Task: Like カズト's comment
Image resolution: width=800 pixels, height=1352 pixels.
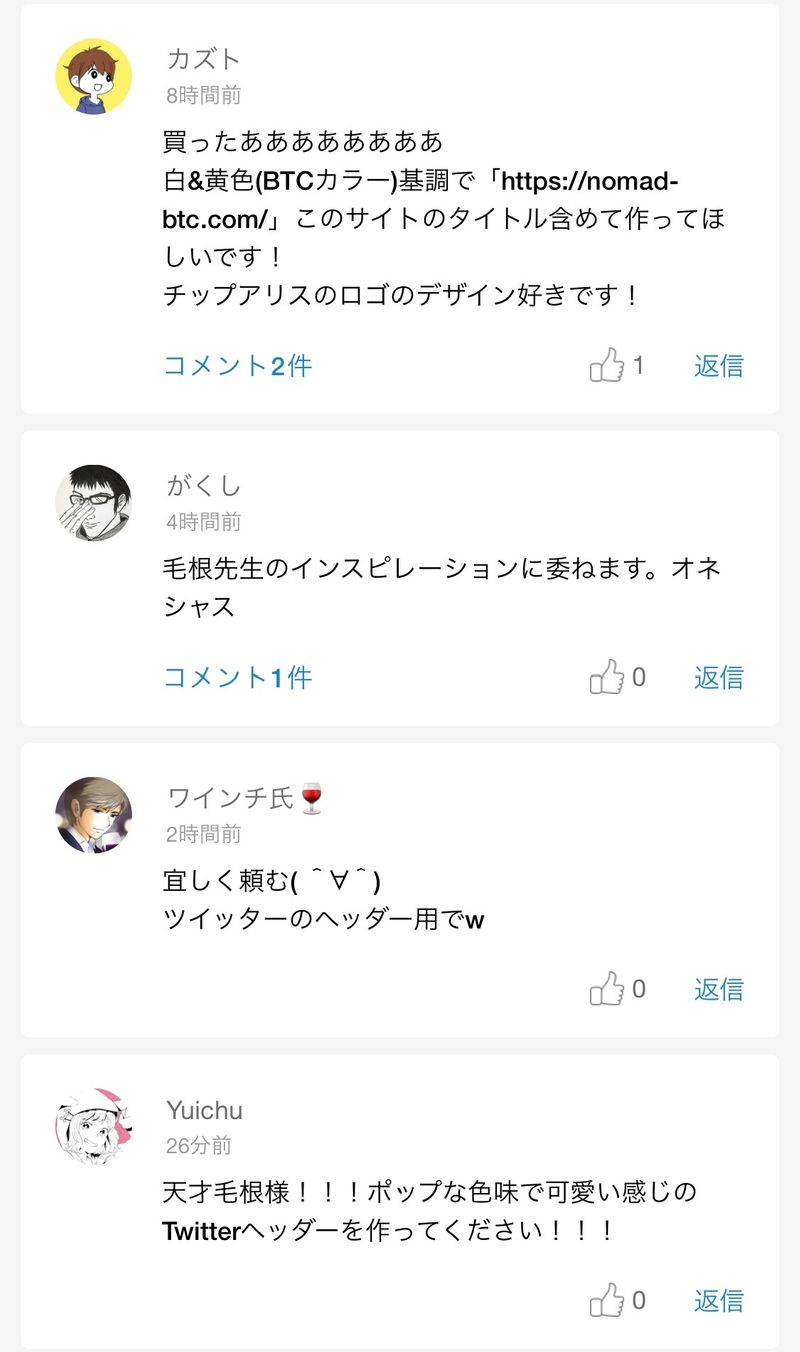Action: tap(607, 366)
